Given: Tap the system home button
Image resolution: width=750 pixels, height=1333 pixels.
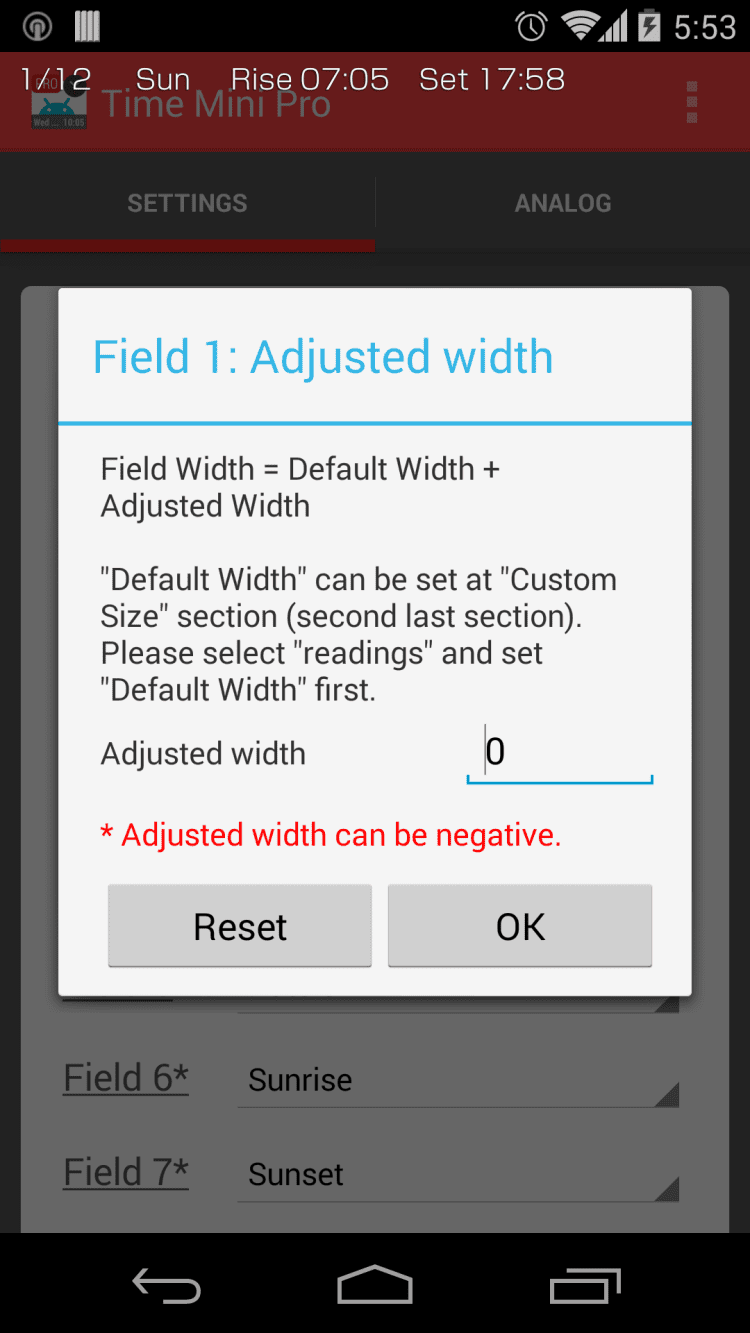Looking at the screenshot, I should (x=375, y=1285).
